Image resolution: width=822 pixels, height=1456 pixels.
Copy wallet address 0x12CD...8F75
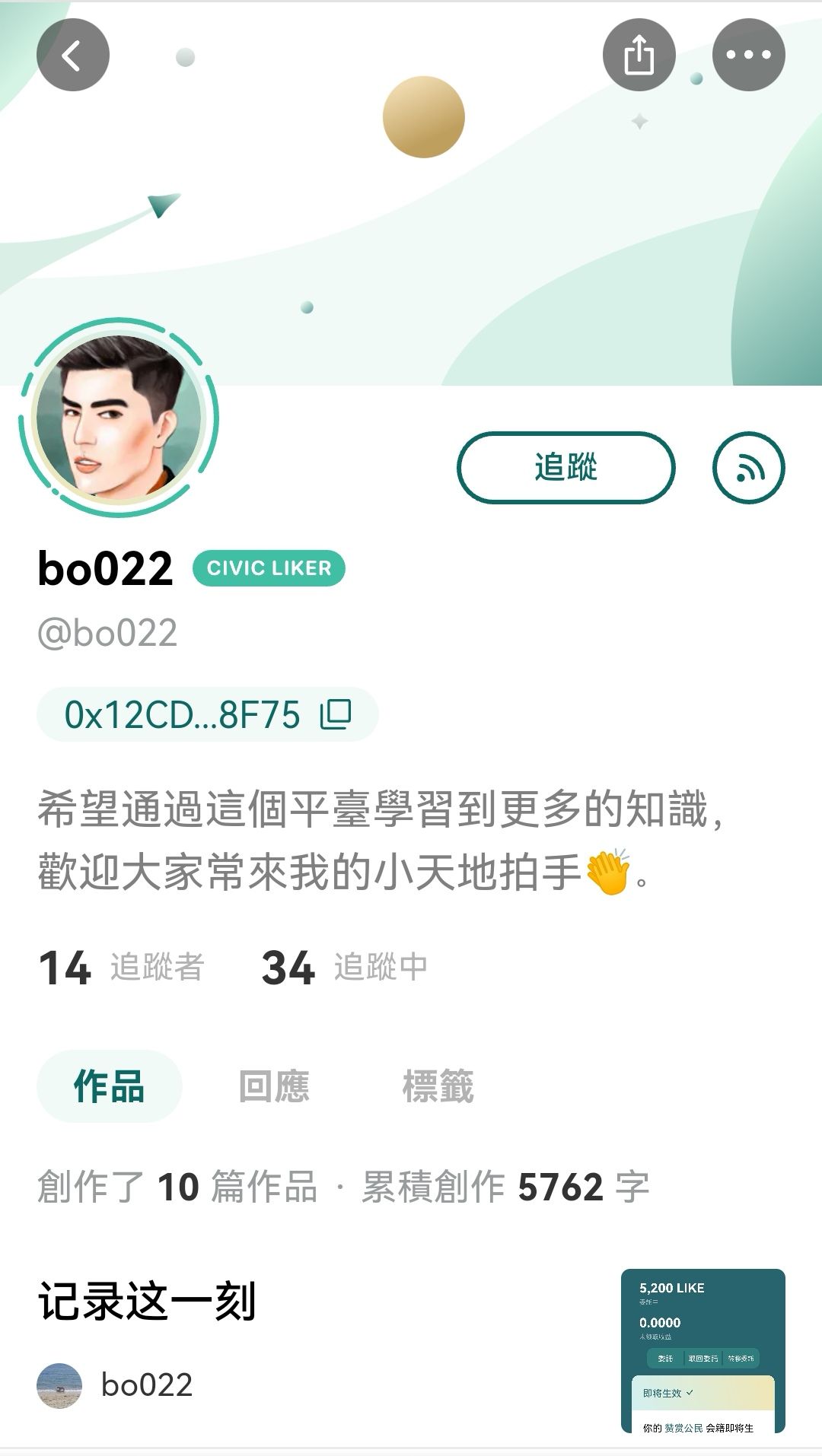(x=335, y=714)
